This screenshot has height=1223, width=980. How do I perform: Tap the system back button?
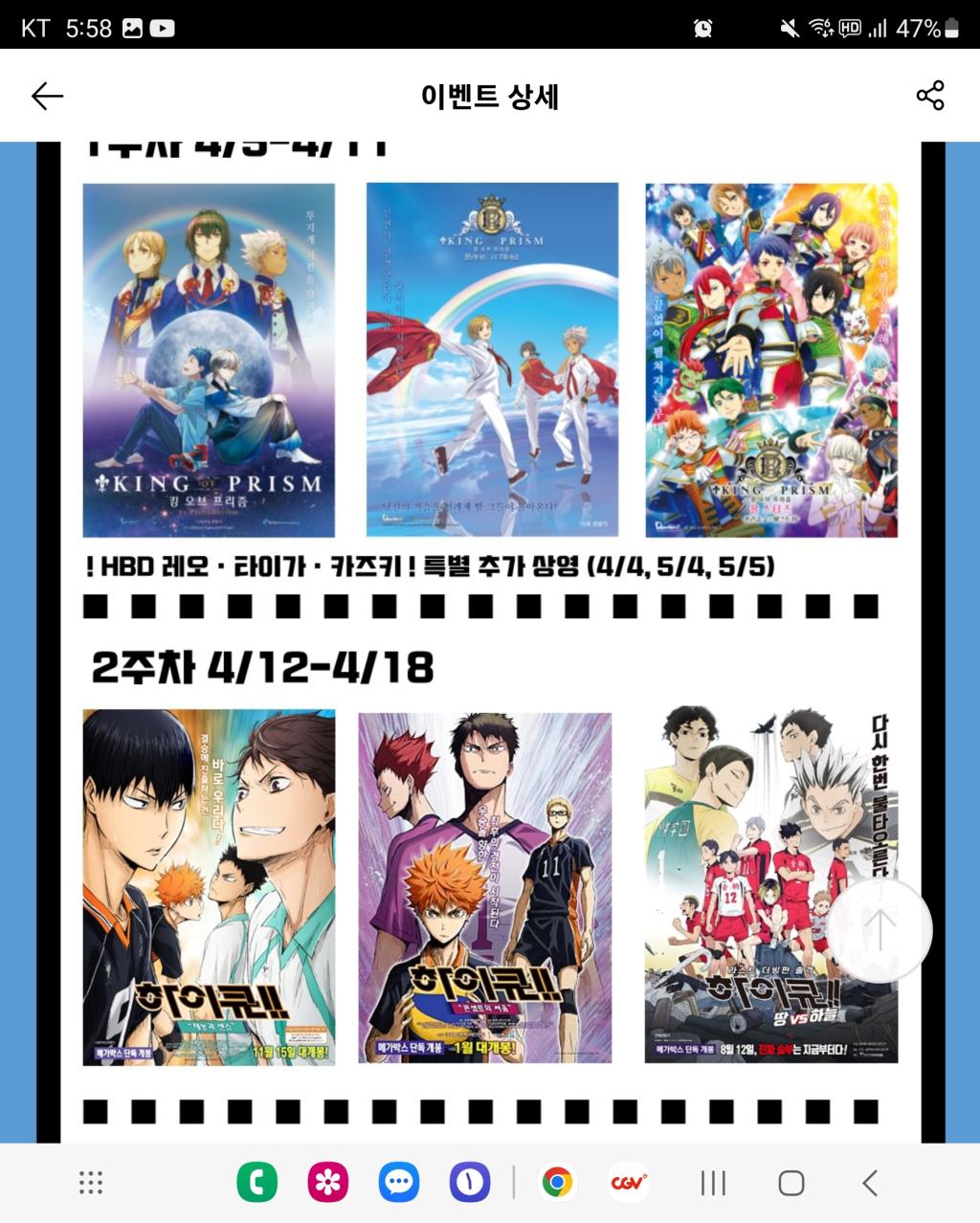point(869,1183)
